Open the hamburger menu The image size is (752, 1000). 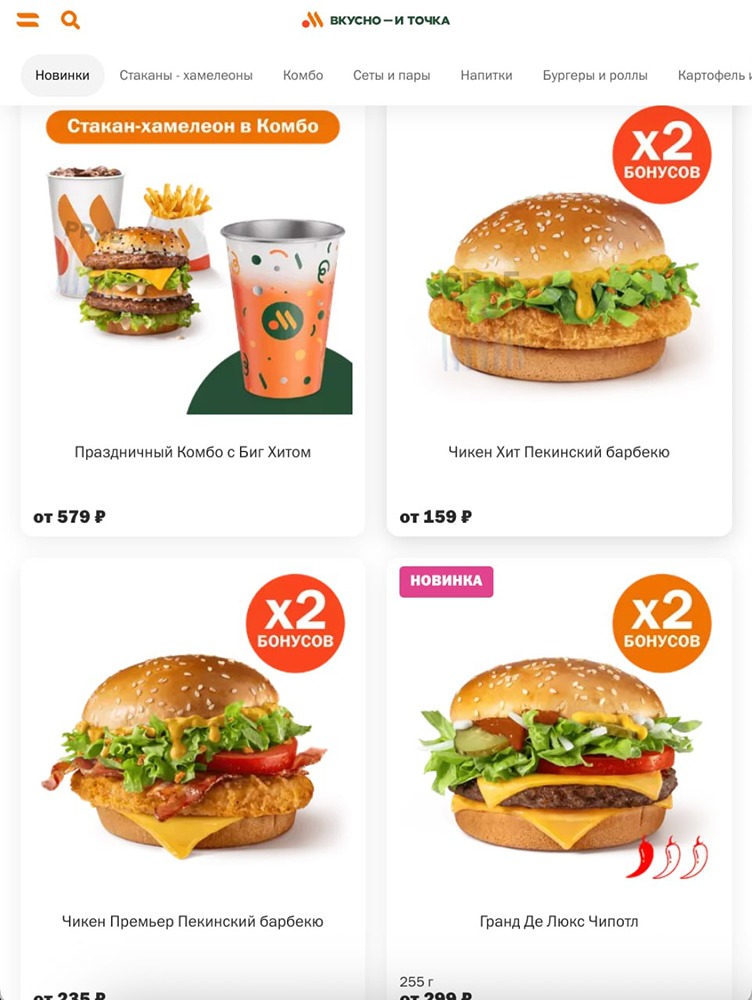point(27,20)
